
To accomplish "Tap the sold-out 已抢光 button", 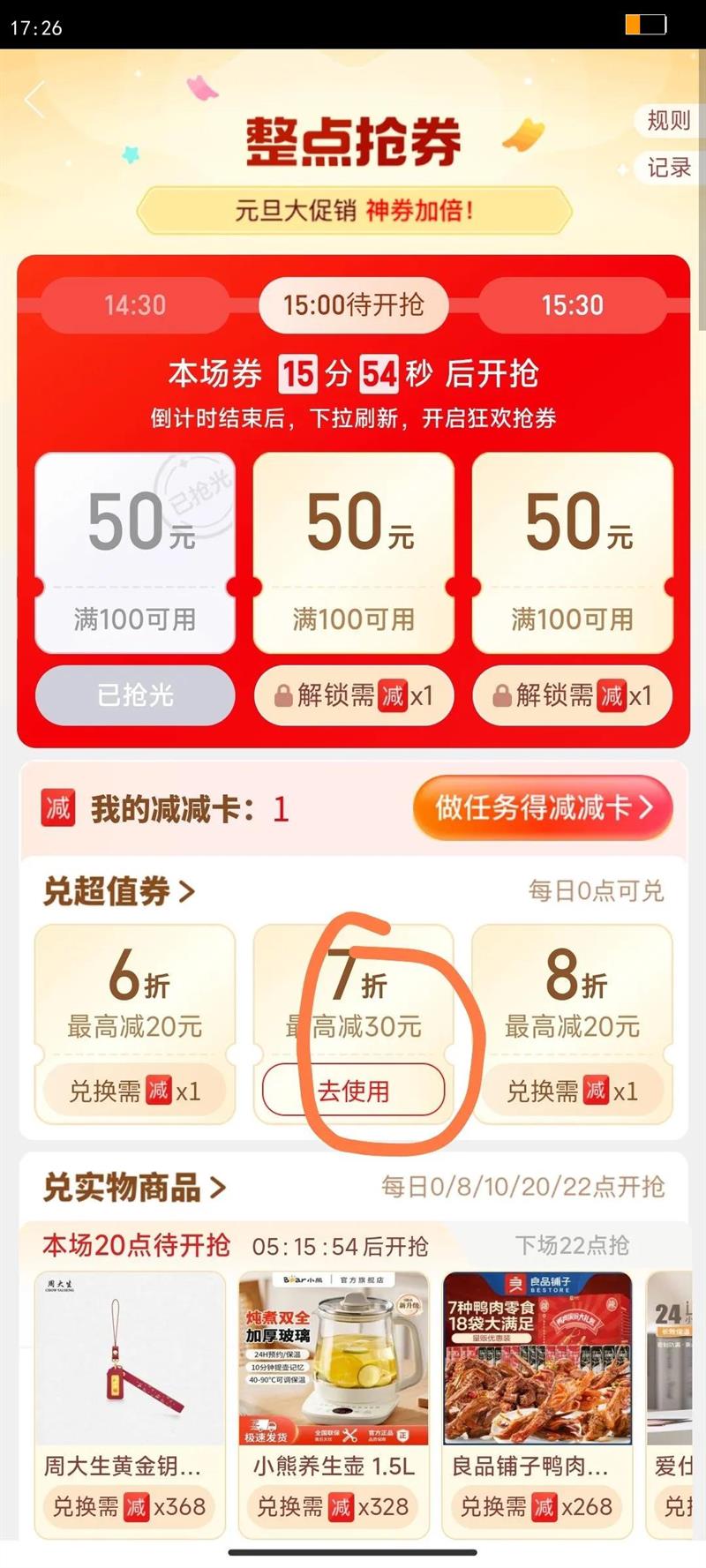I will 135,695.
